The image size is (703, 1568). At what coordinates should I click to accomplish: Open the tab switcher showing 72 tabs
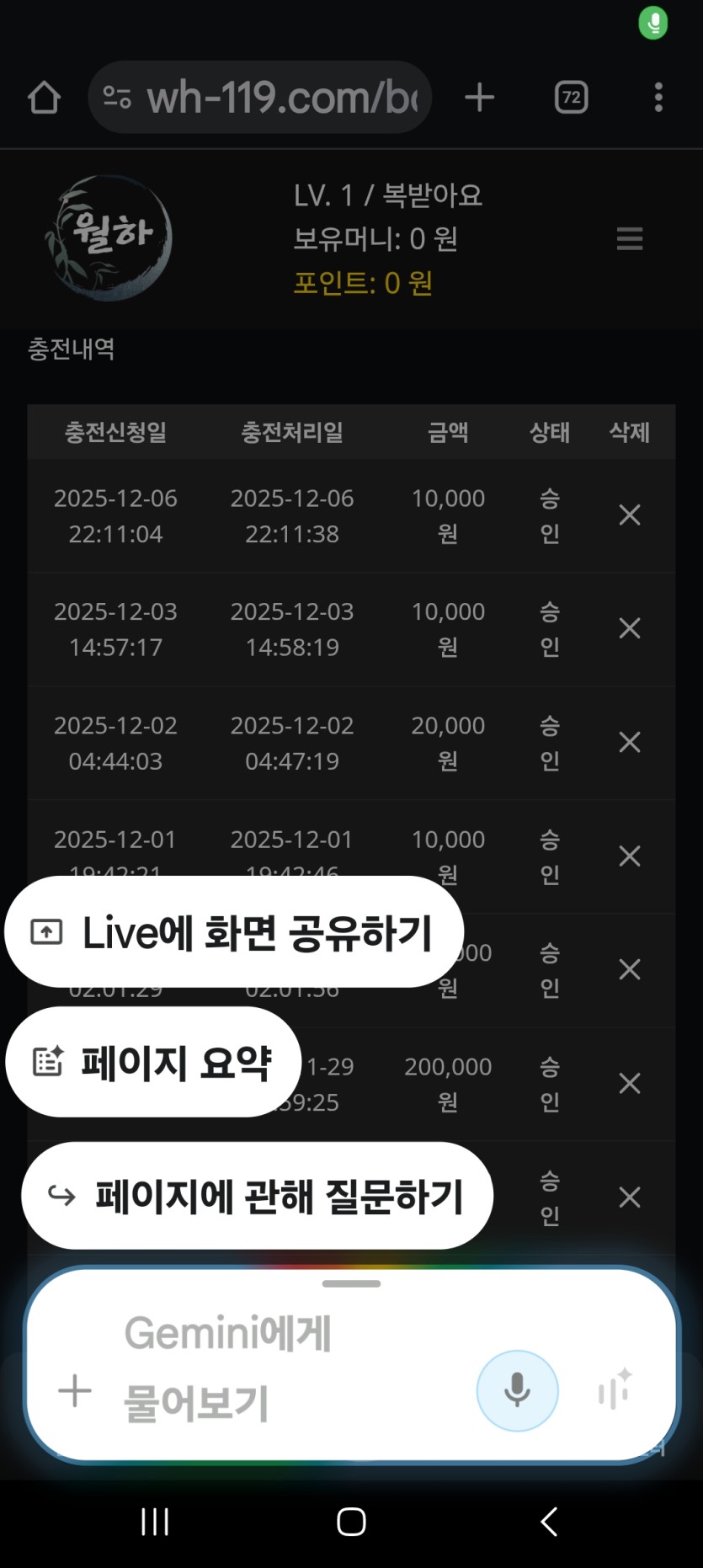pyautogui.click(x=571, y=98)
